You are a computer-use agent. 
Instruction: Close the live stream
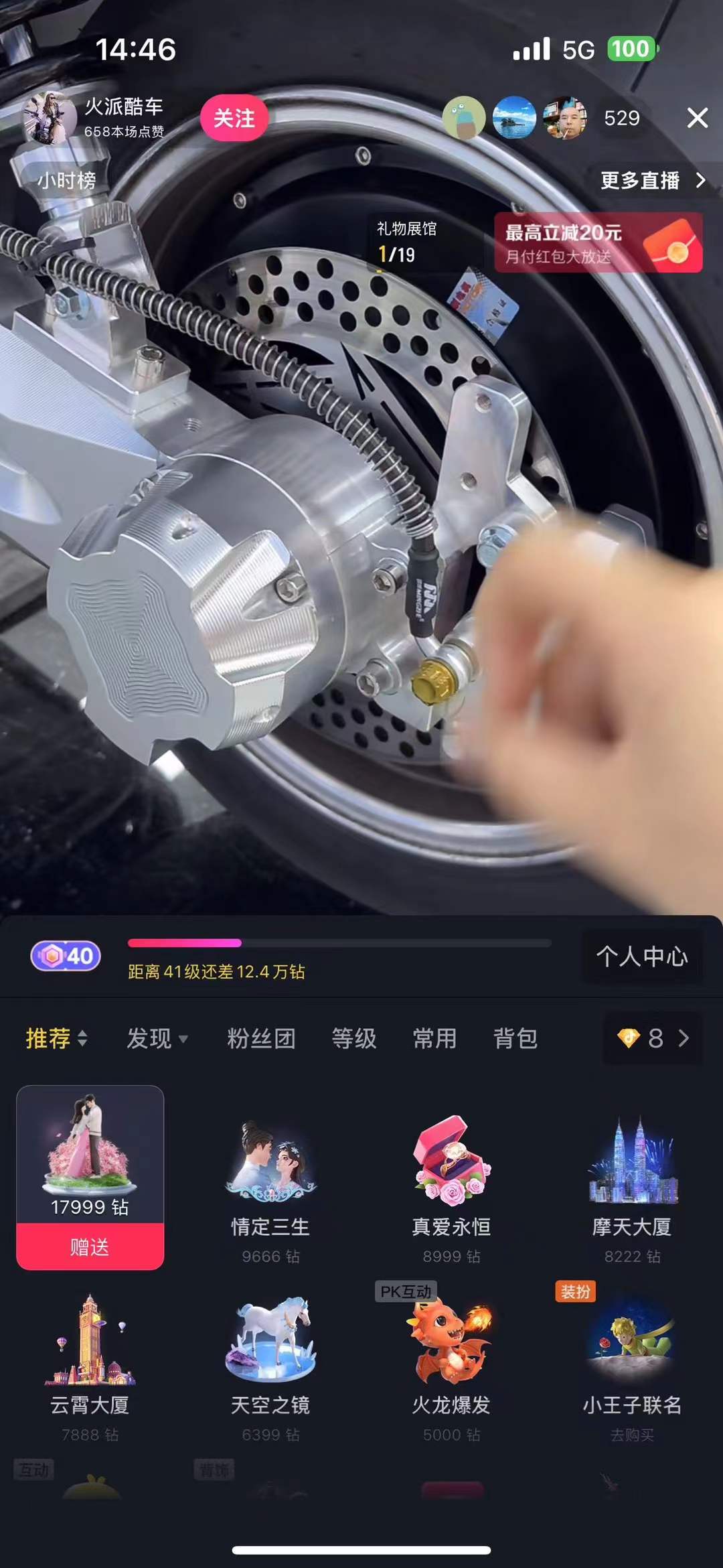coord(697,119)
